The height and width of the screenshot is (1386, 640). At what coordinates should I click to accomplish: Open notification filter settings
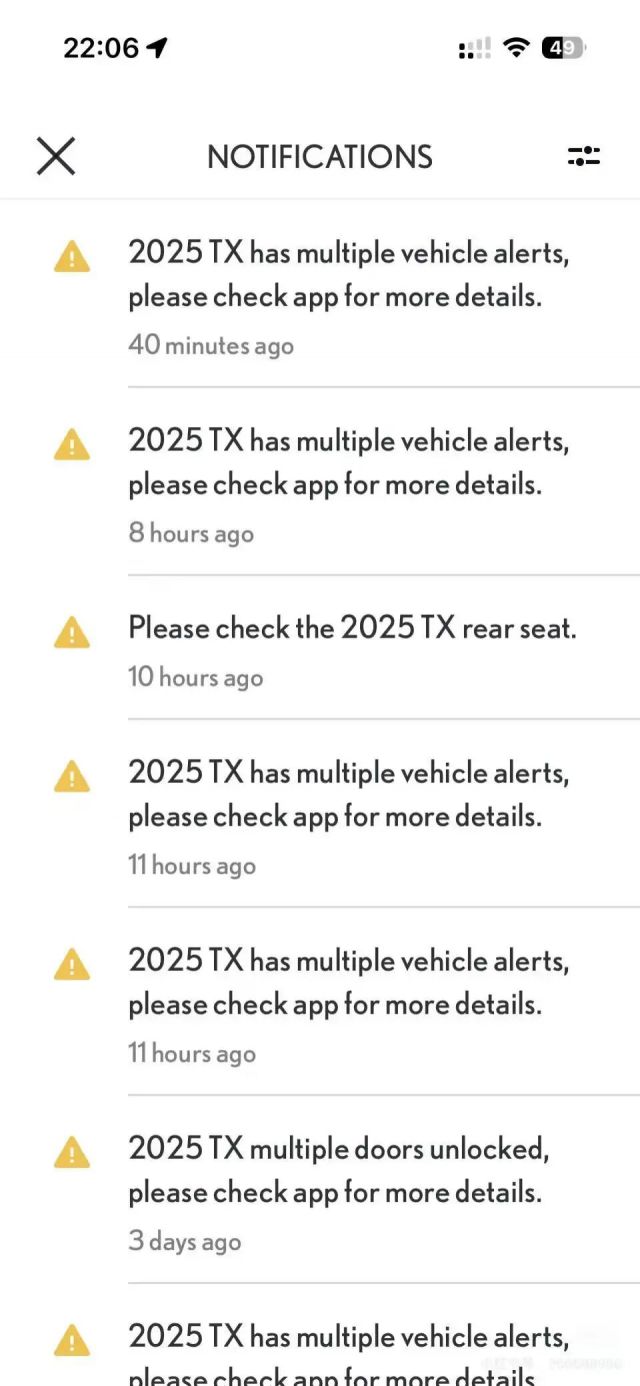583,156
